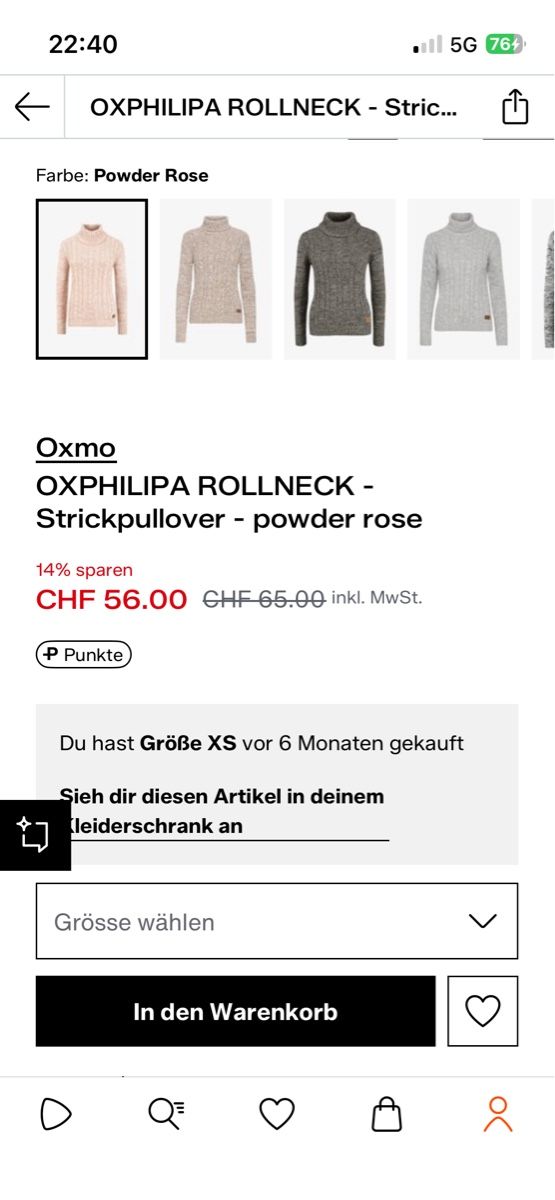This screenshot has width=555, height=1200.
Task: Switch to the home tab in bottom bar
Action: pos(56,1114)
